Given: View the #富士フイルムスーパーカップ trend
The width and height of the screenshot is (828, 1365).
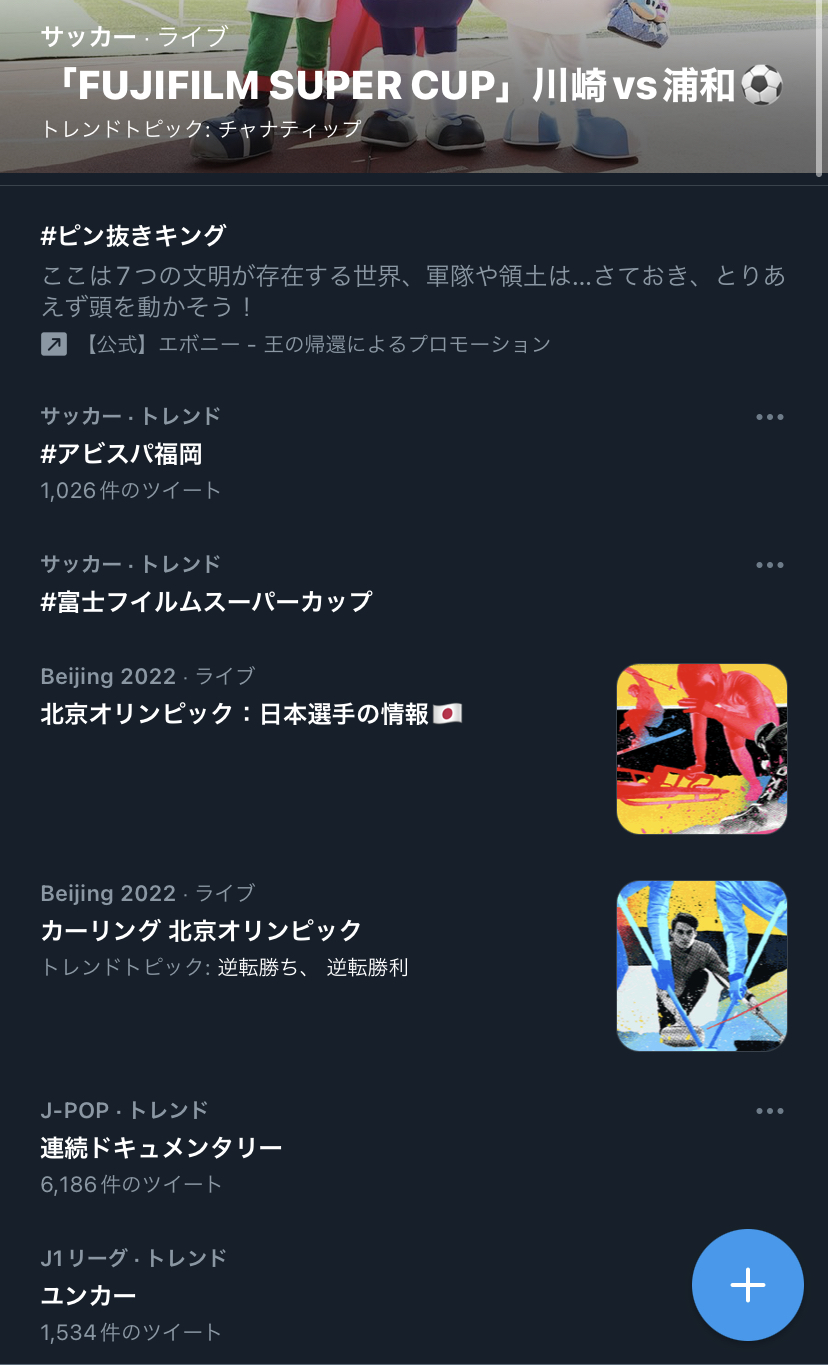Looking at the screenshot, I should 206,601.
